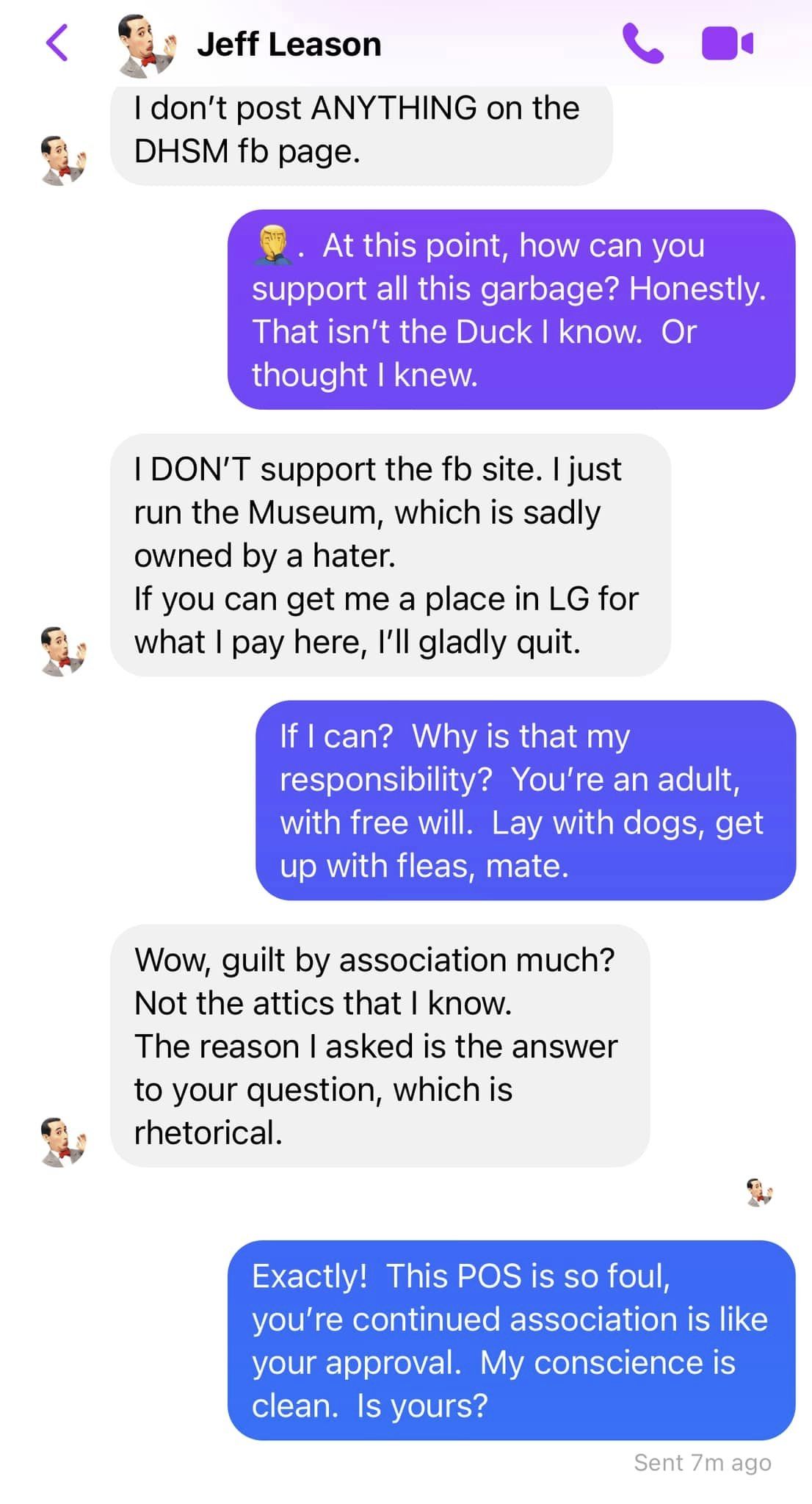This screenshot has height=1504, width=812.
Task: Start a voice call with Jeff Leason
Action: (x=642, y=43)
